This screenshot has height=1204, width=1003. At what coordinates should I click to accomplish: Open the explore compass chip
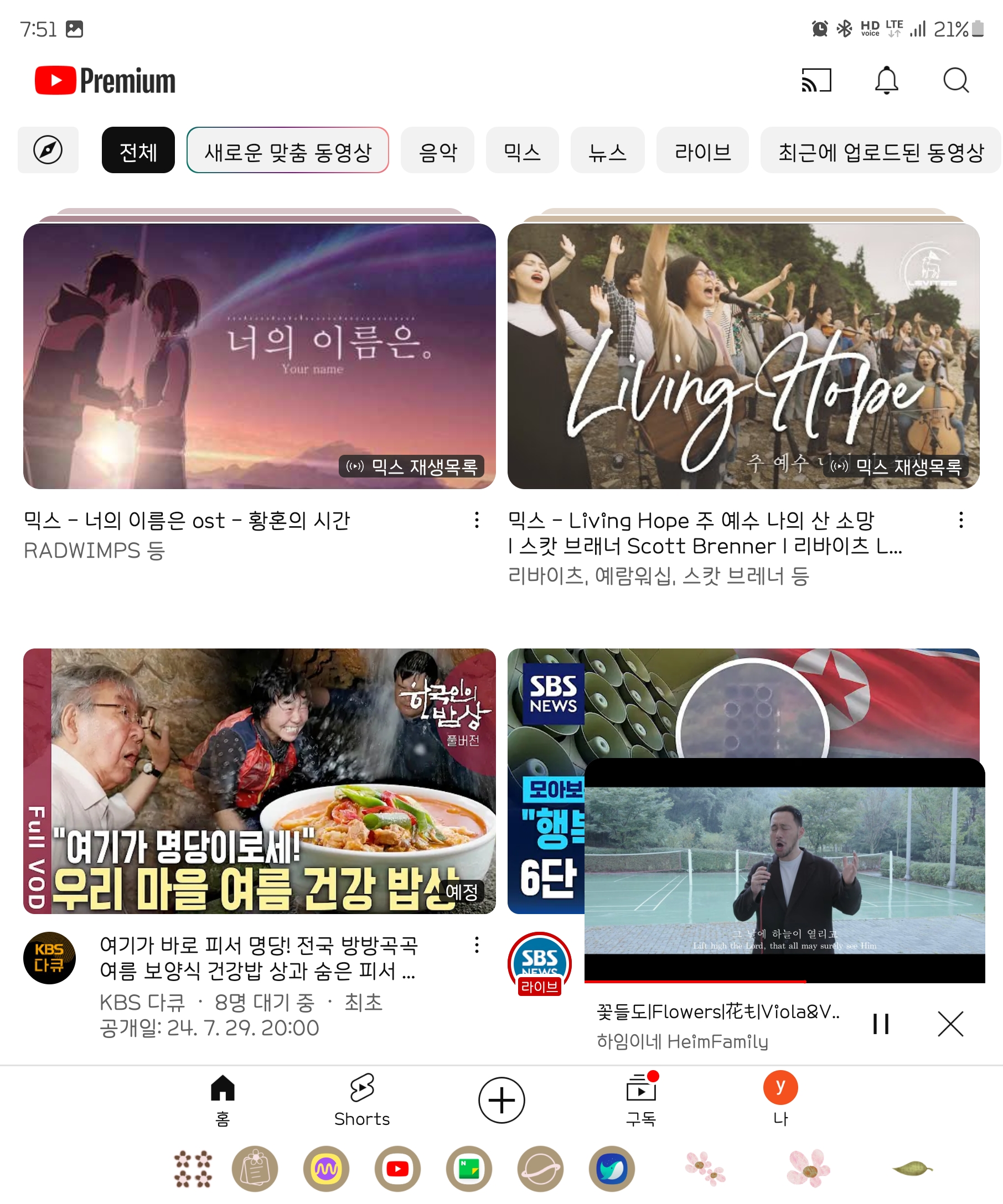(48, 150)
